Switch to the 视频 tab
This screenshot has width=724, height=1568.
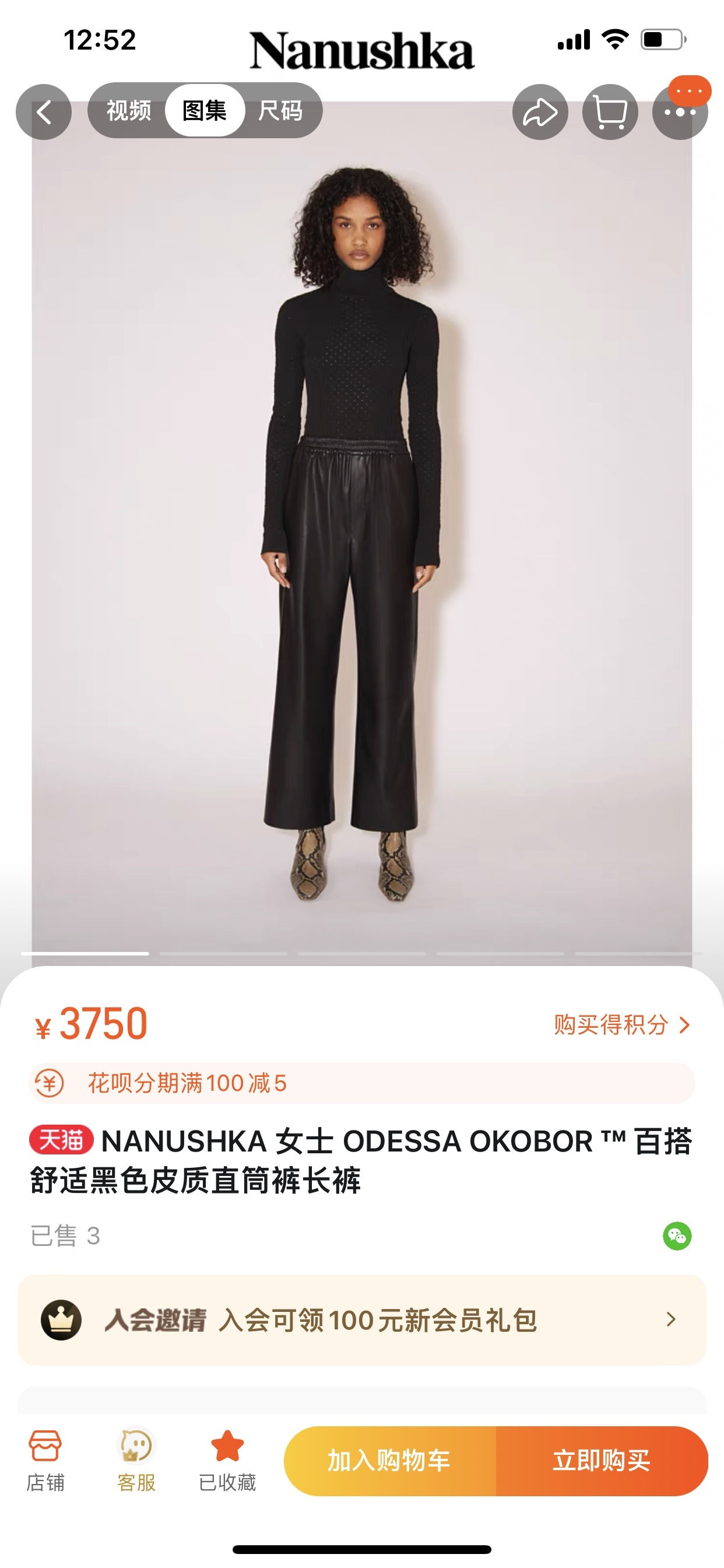pos(128,111)
